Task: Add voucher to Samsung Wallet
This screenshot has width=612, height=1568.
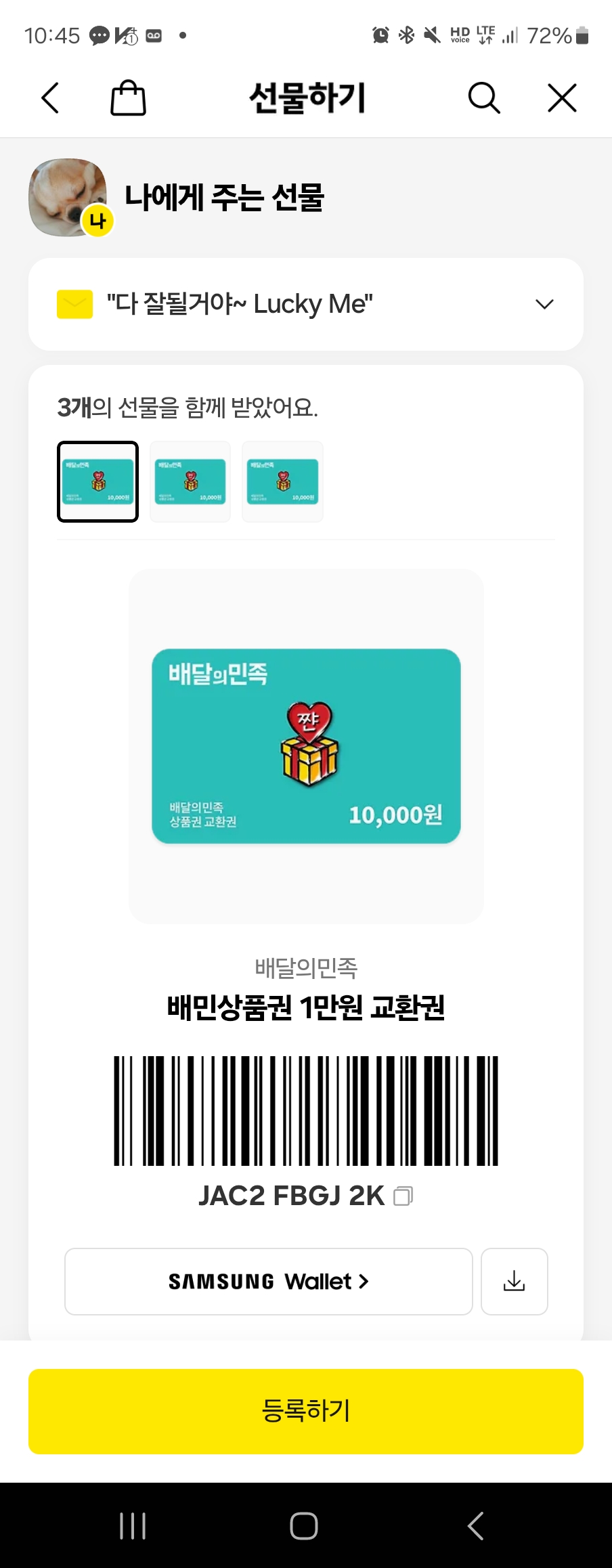Action: tap(268, 1282)
